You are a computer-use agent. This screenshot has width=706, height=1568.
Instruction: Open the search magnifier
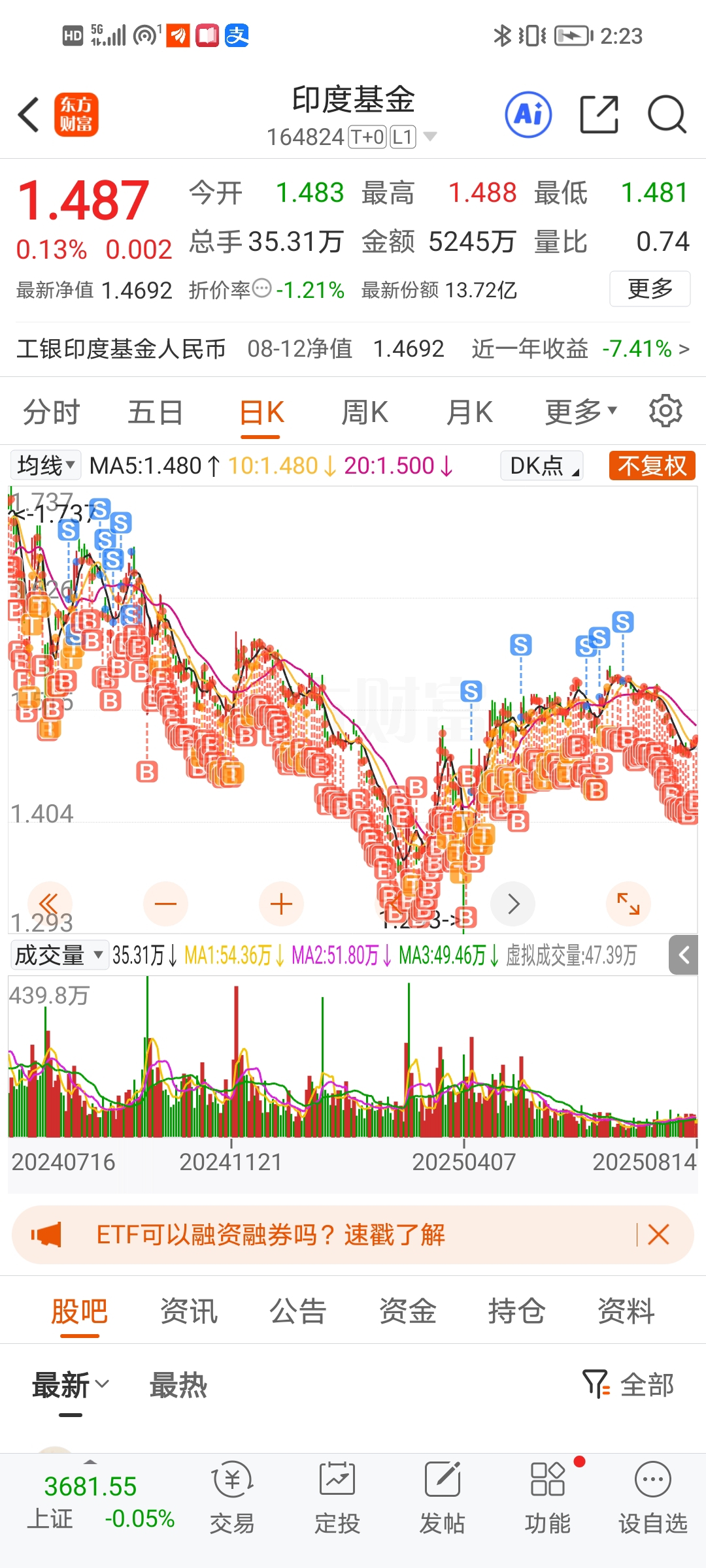tap(666, 115)
